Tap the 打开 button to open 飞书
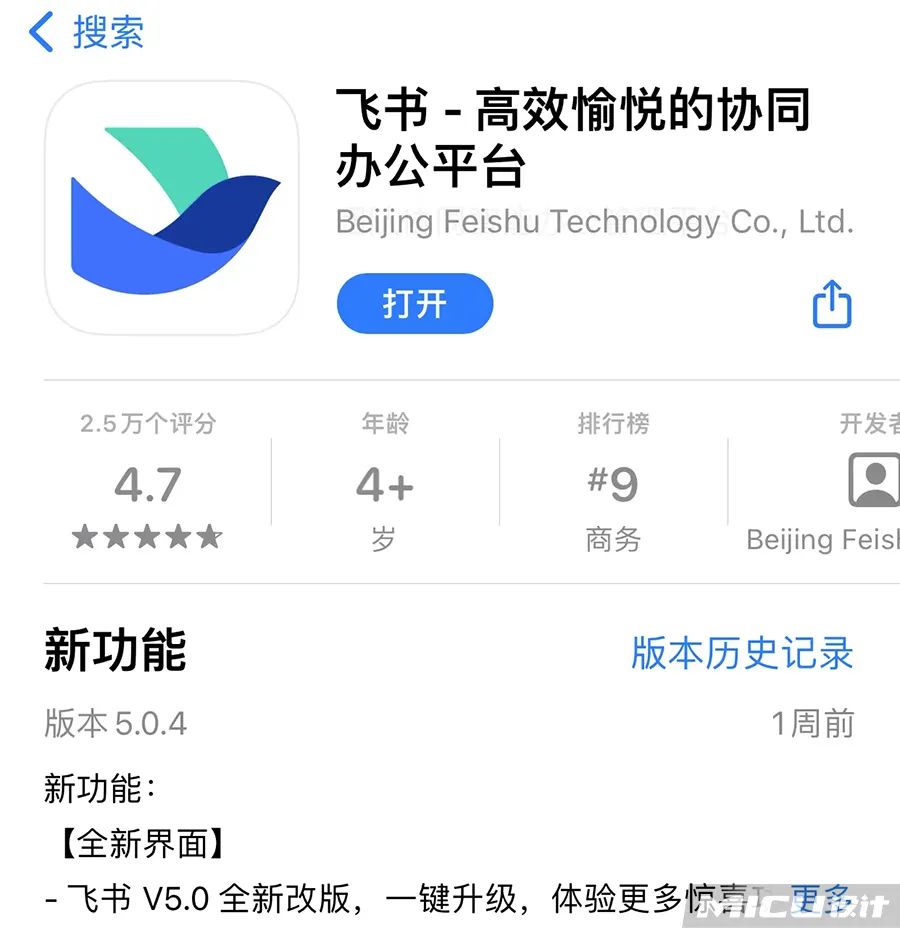900x928 pixels. click(x=415, y=304)
